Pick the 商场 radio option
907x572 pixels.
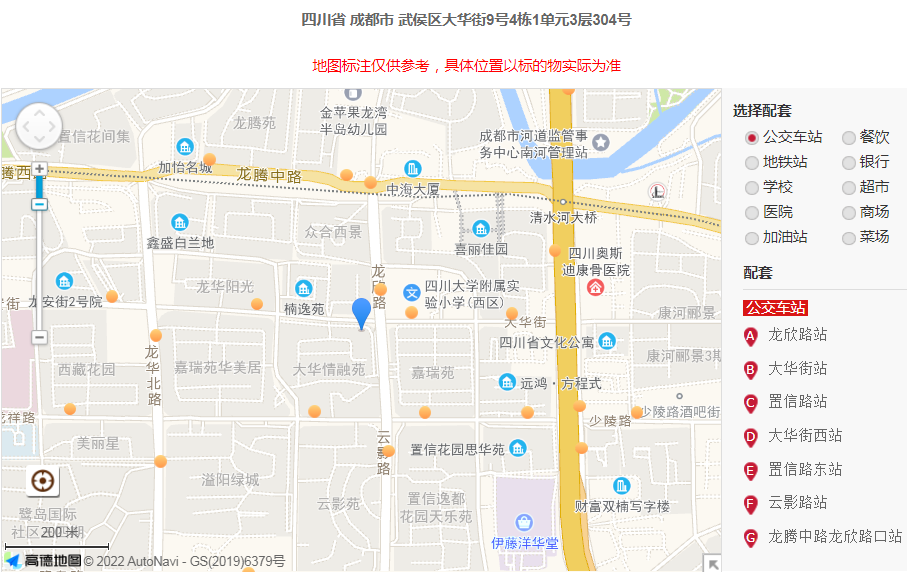849,212
